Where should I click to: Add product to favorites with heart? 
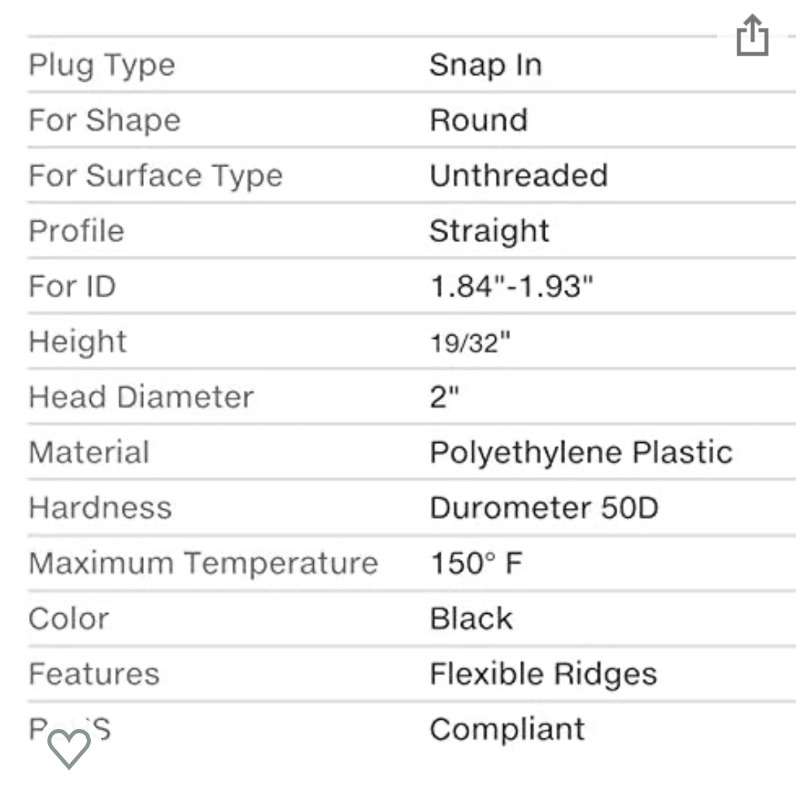(69, 748)
